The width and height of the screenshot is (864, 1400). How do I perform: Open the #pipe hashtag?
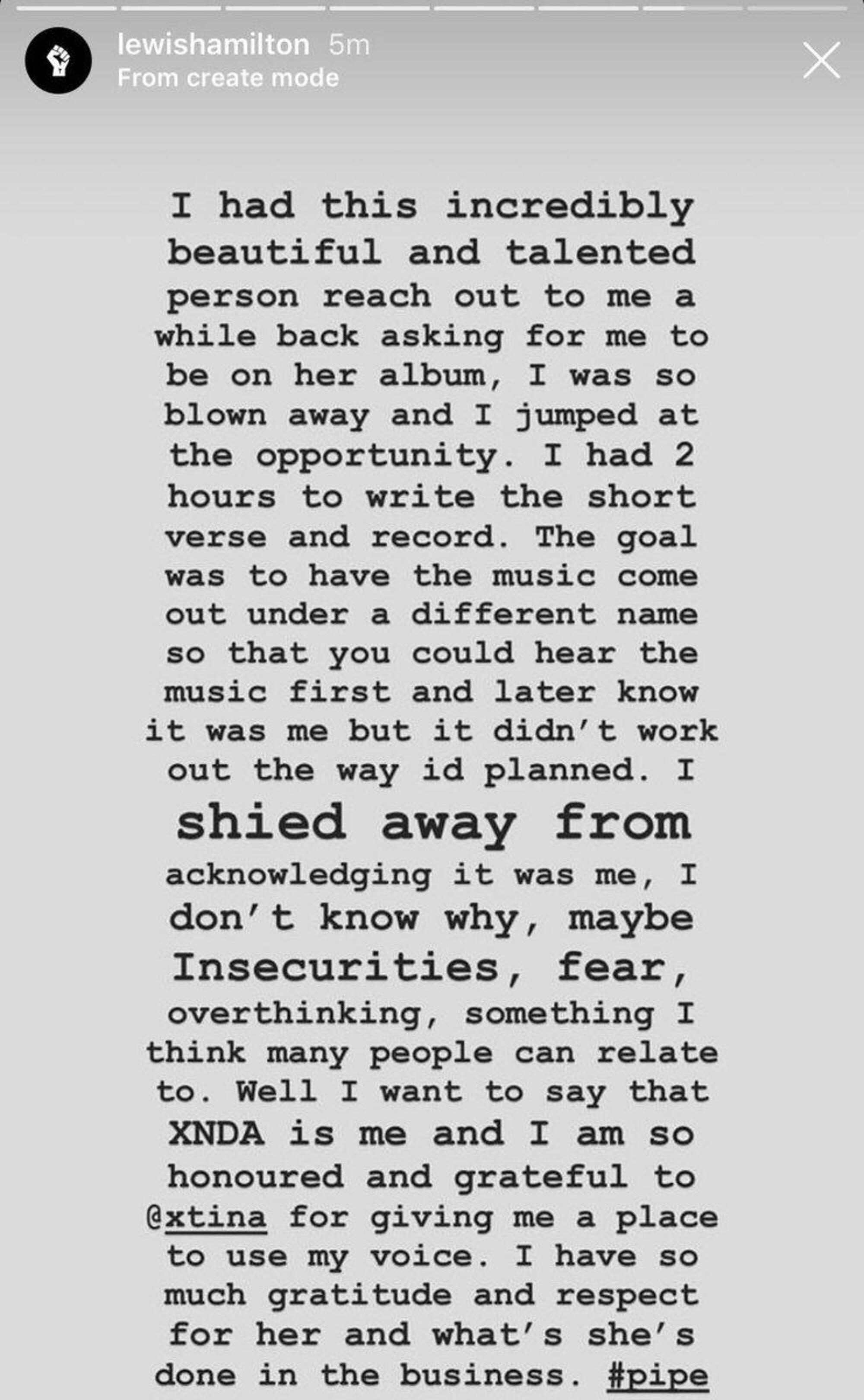click(657, 1375)
